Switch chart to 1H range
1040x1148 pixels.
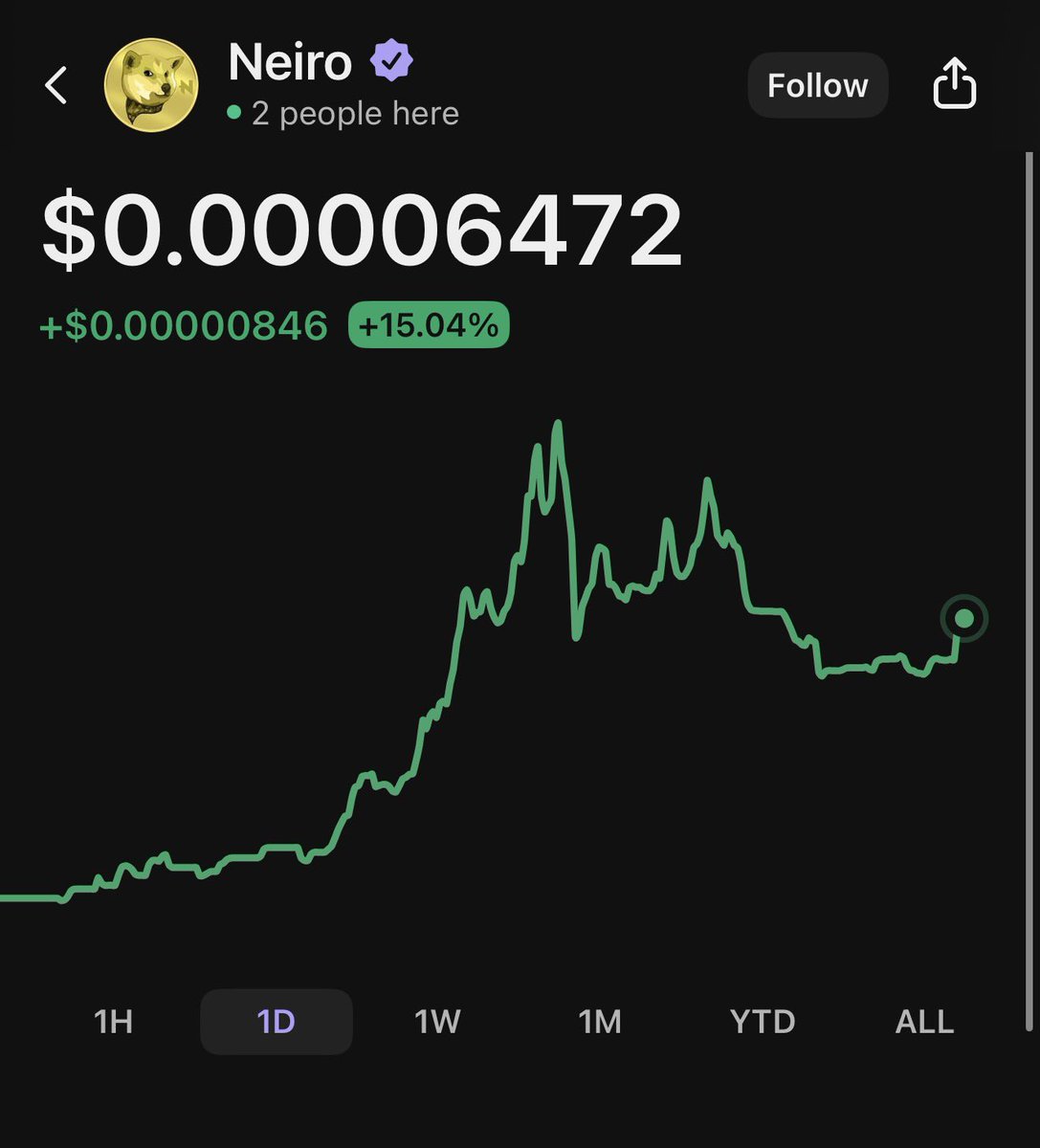click(x=113, y=1022)
